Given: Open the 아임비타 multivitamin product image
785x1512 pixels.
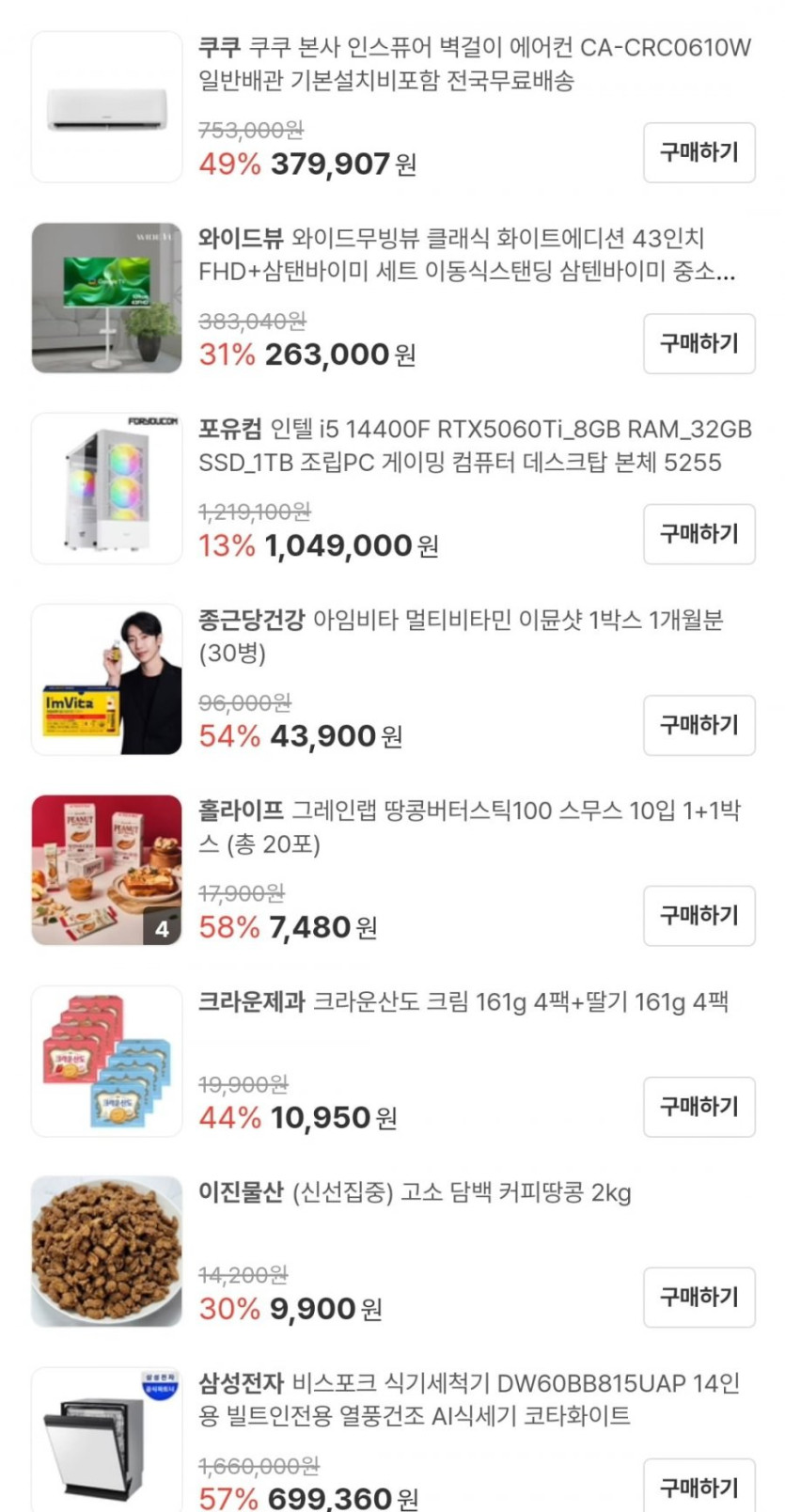Looking at the screenshot, I should tap(107, 680).
